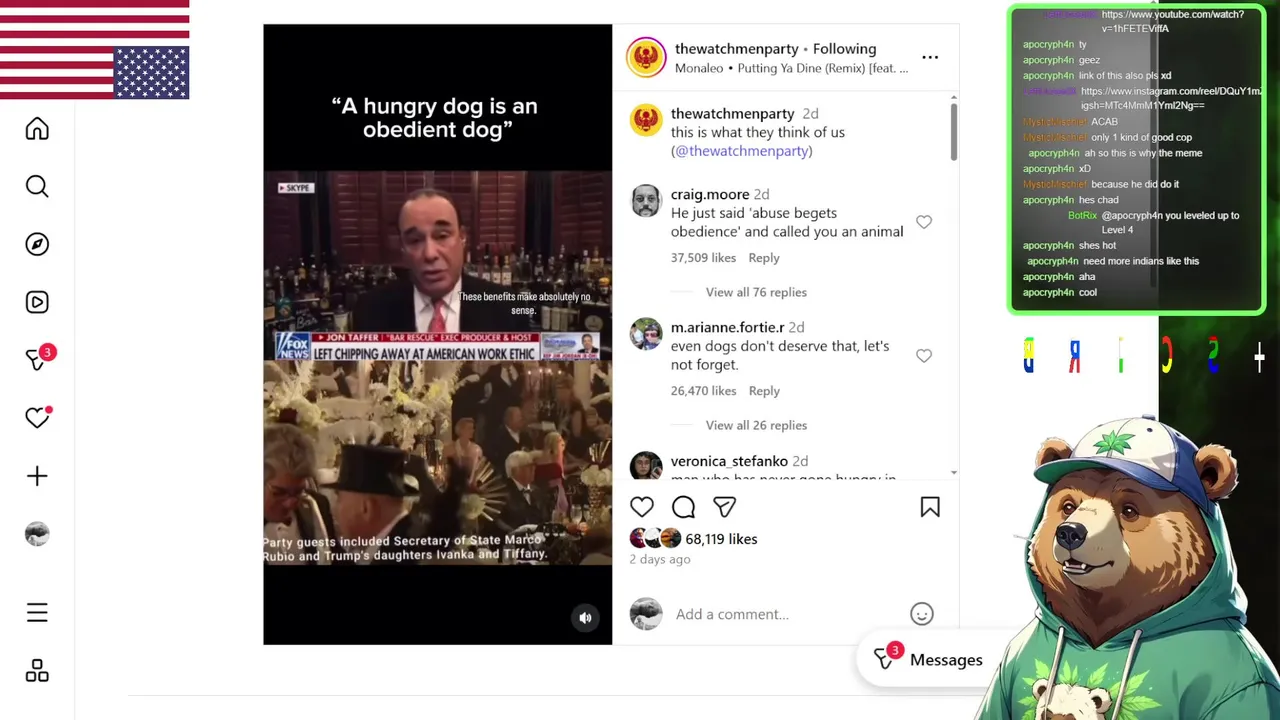Viewport: 1280px width, 720px height.
Task: Open the profile avatar in the sidebar
Action: tap(37, 534)
